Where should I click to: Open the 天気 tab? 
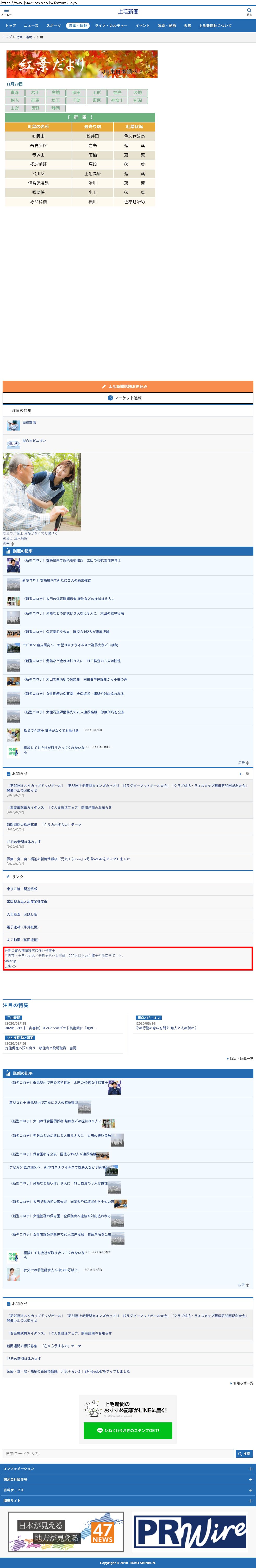point(187,25)
